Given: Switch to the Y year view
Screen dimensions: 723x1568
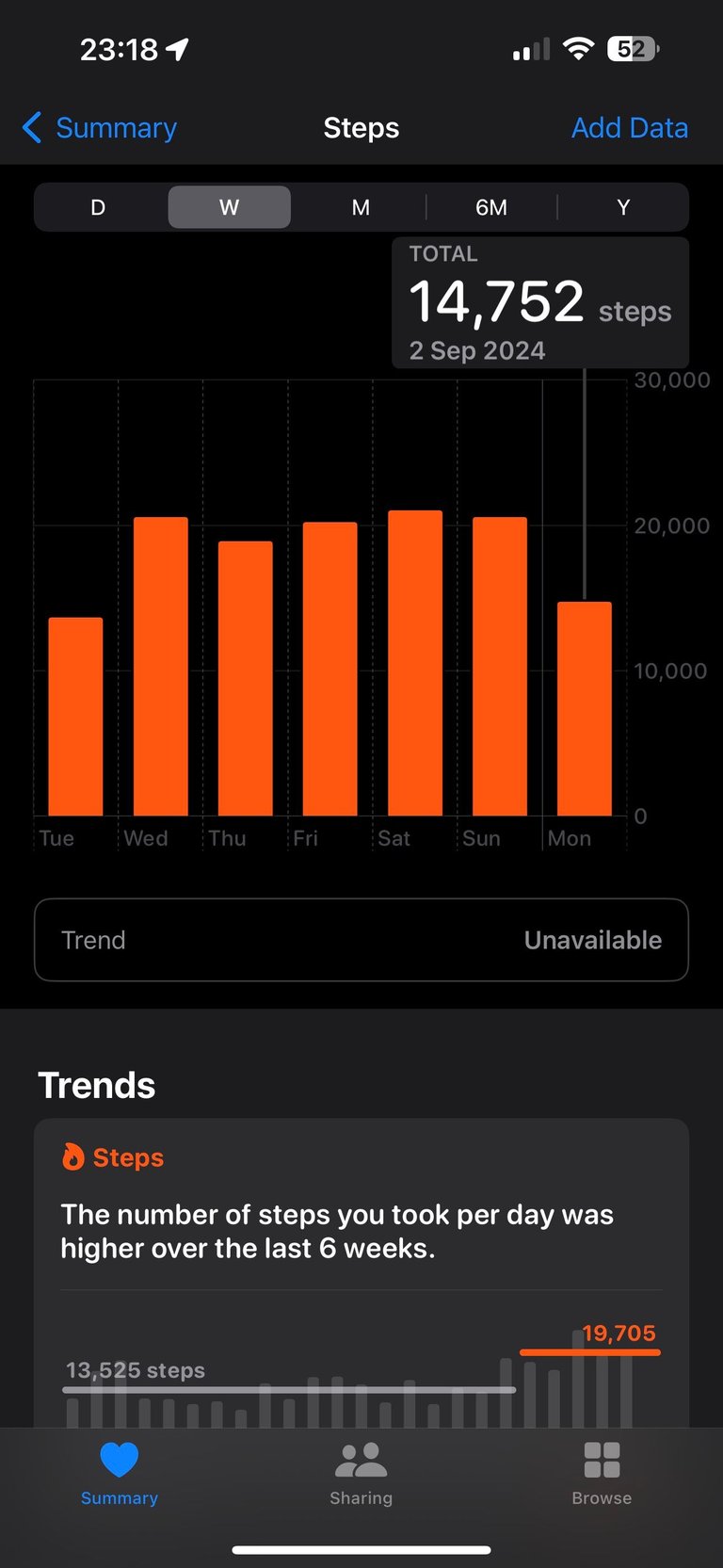Looking at the screenshot, I should click(622, 207).
